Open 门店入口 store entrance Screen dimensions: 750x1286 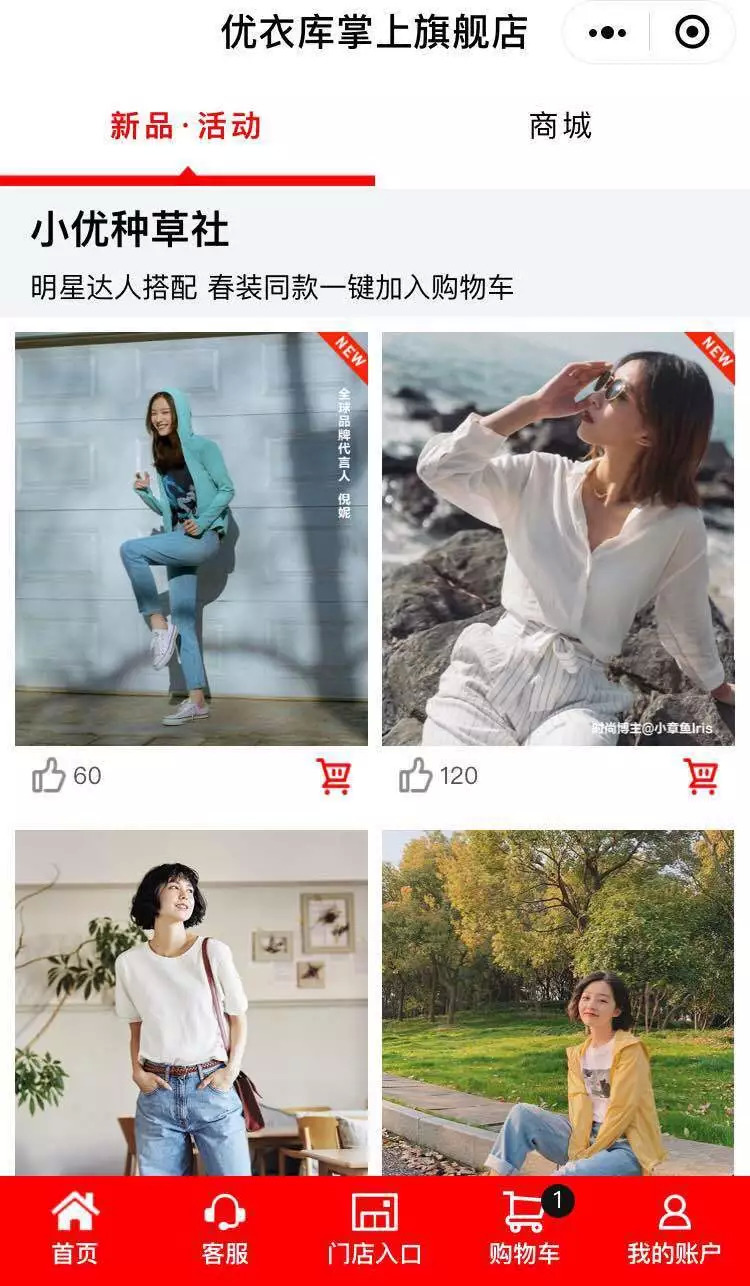[375, 1230]
